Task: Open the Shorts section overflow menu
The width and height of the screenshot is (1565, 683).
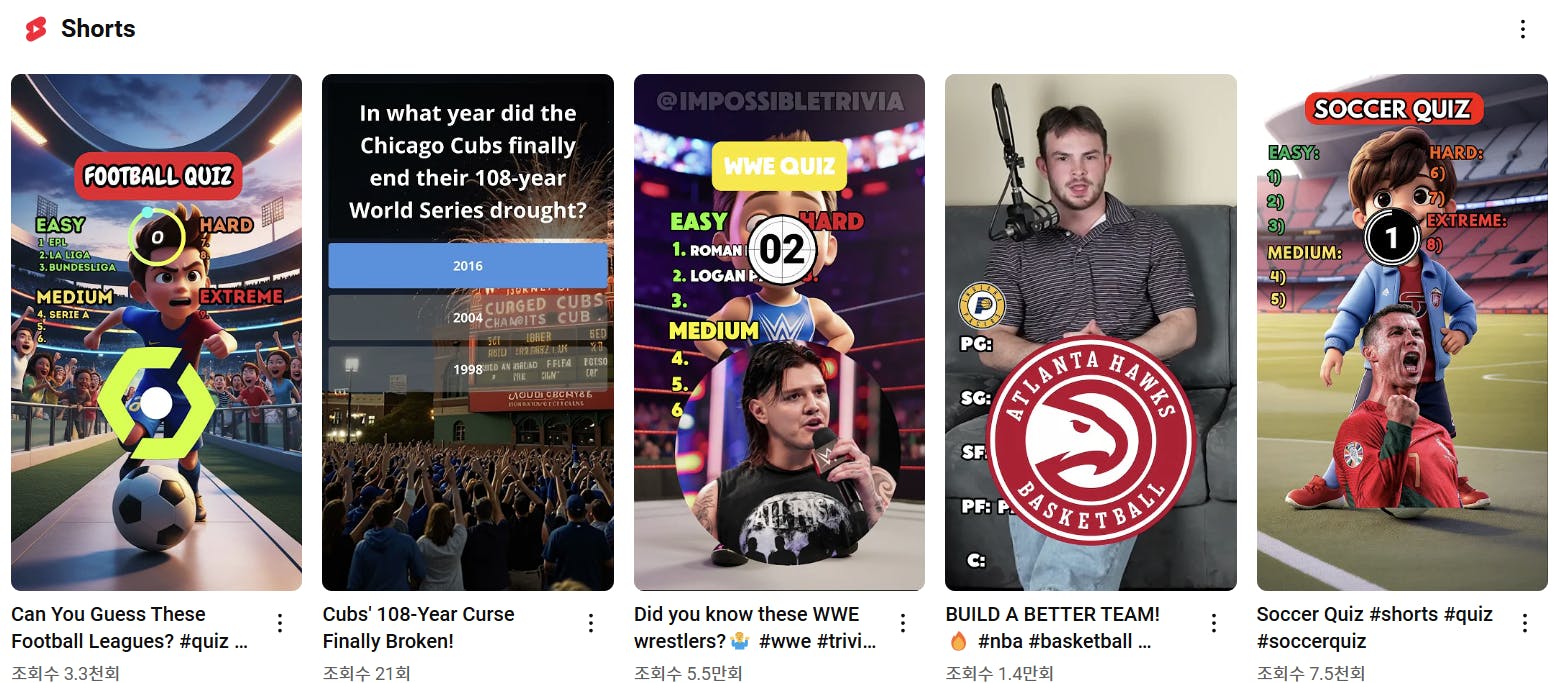Action: pos(1523,29)
